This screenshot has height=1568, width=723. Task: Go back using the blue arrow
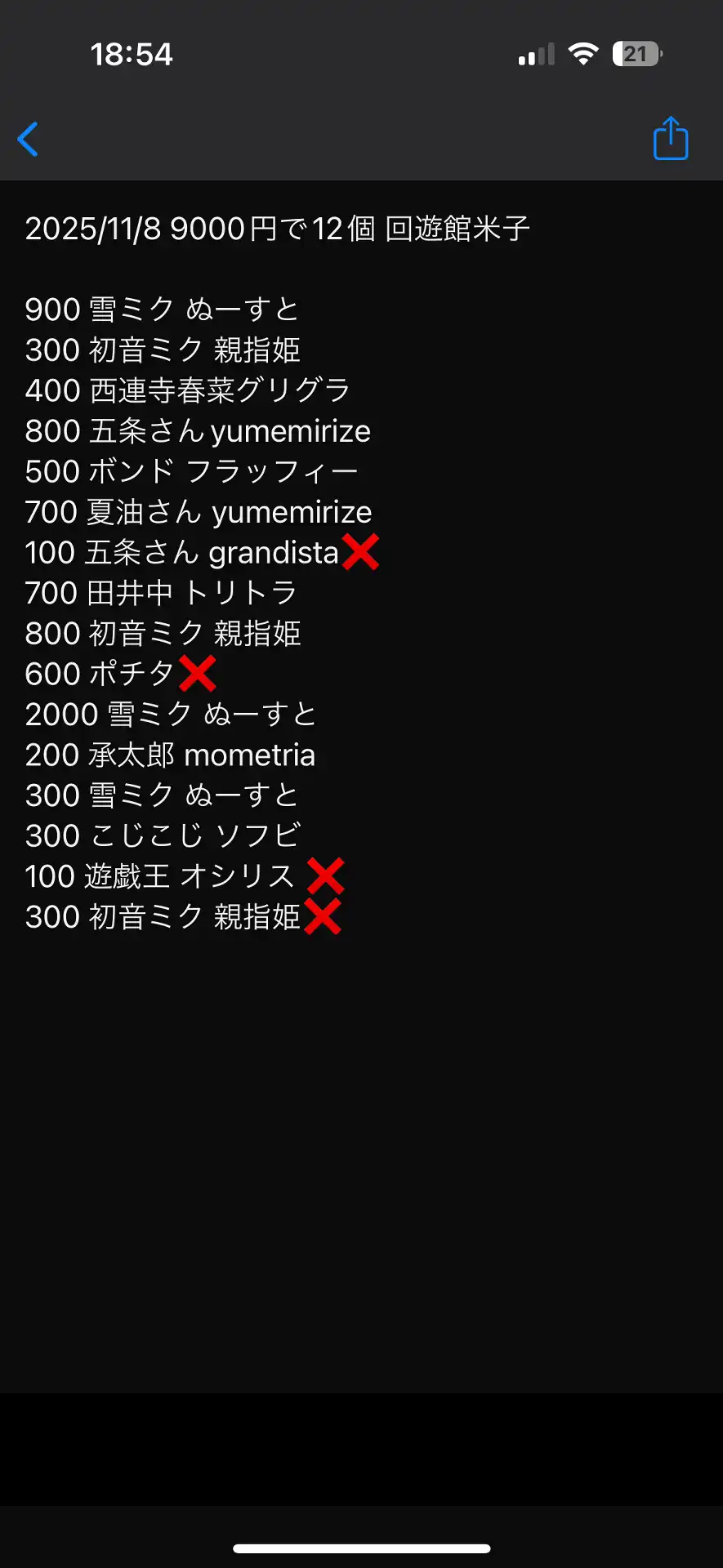(29, 139)
